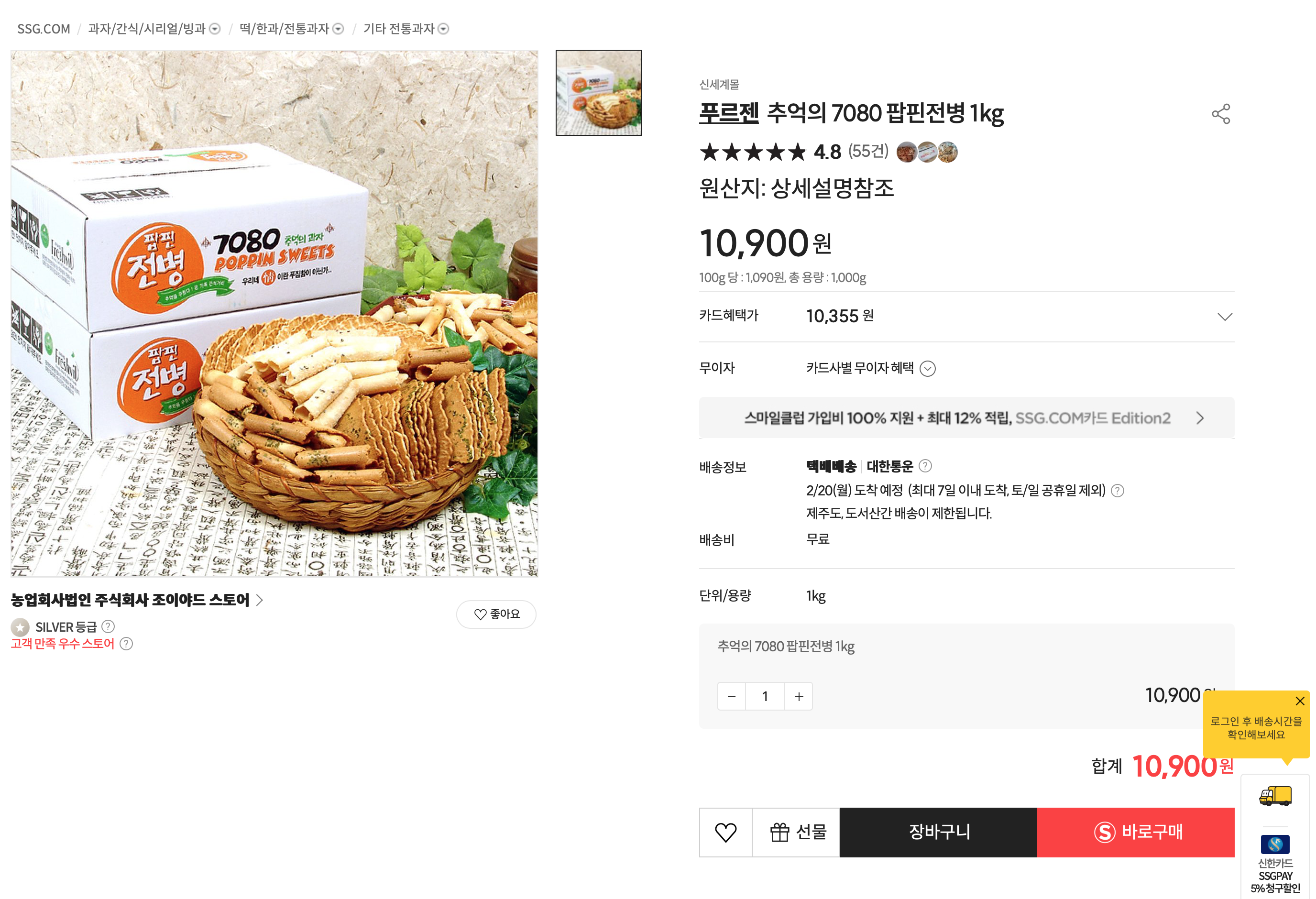Like the store with 좋아요 button
This screenshot has width=1316, height=899.
pyautogui.click(x=496, y=614)
